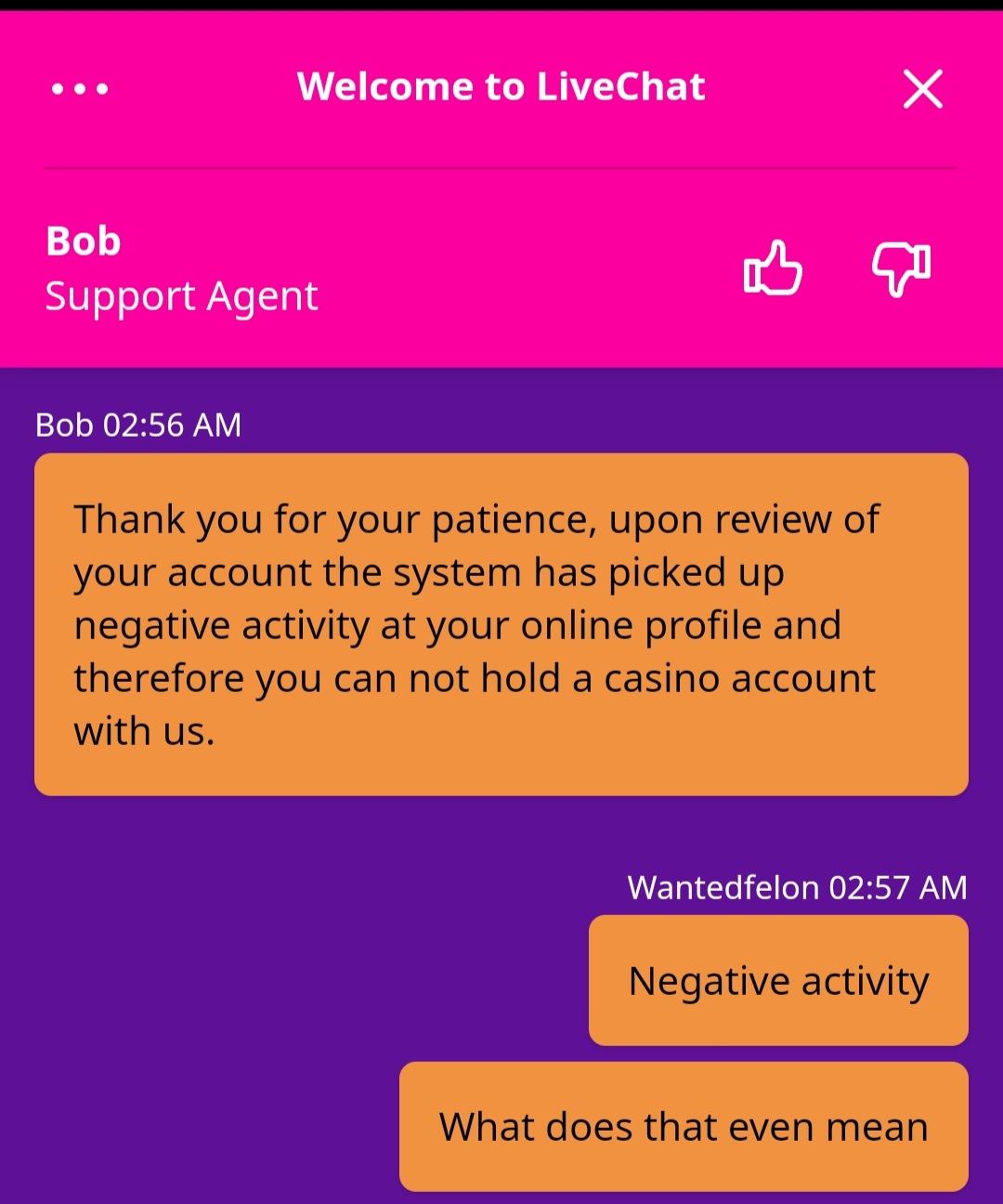Rate agent Bob with thumbs down

pos(901,268)
